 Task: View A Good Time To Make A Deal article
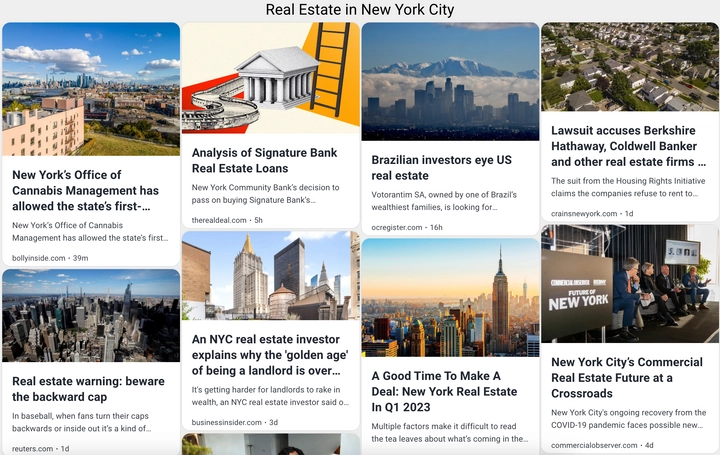coord(445,392)
